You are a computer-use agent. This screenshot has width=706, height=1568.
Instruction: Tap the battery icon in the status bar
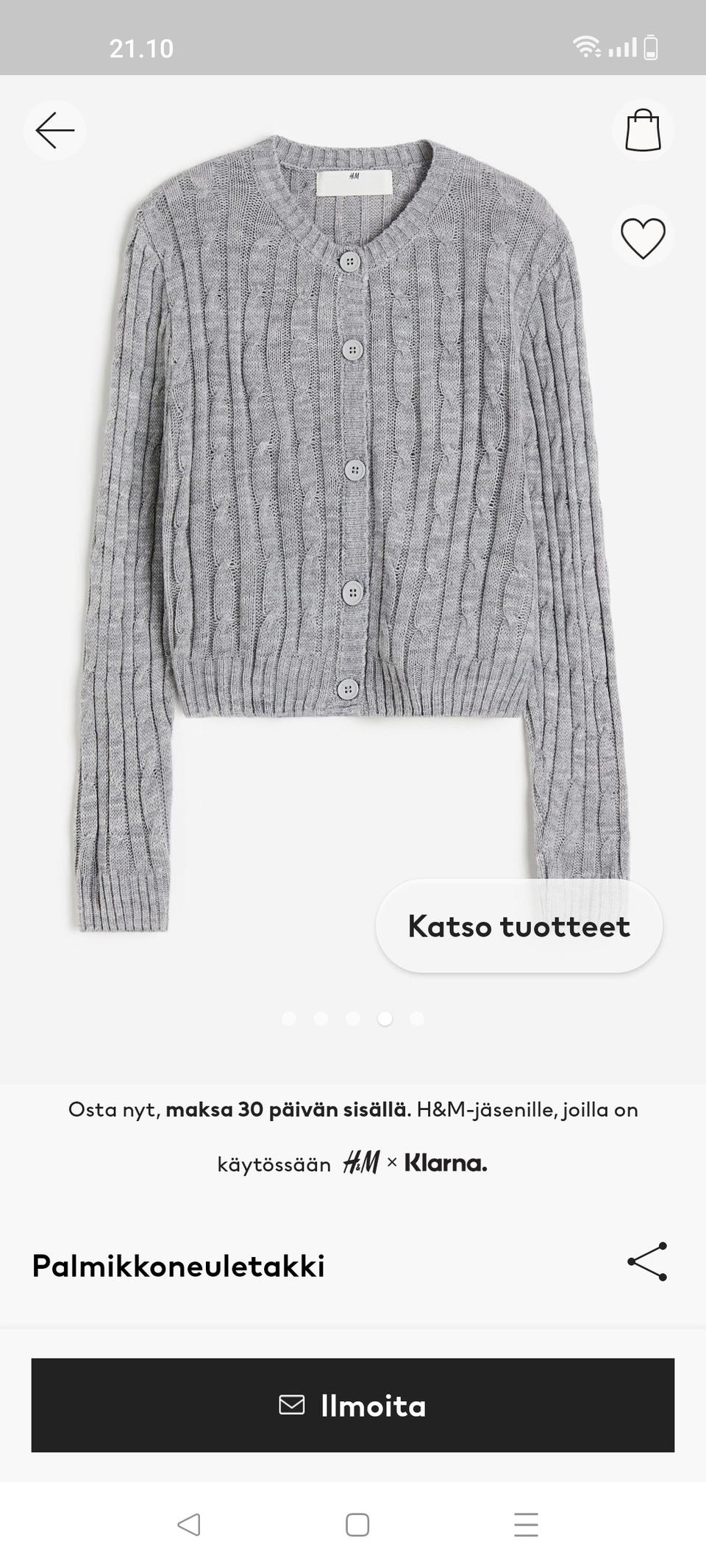tap(650, 48)
